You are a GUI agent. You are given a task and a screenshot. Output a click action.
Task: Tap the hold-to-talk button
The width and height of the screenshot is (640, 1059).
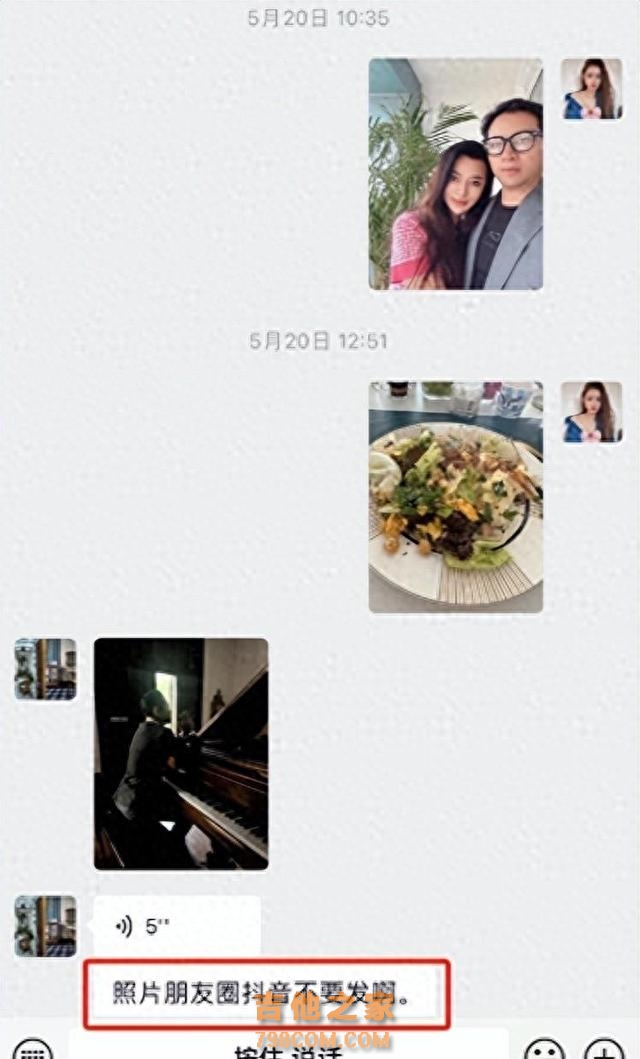(288, 1048)
